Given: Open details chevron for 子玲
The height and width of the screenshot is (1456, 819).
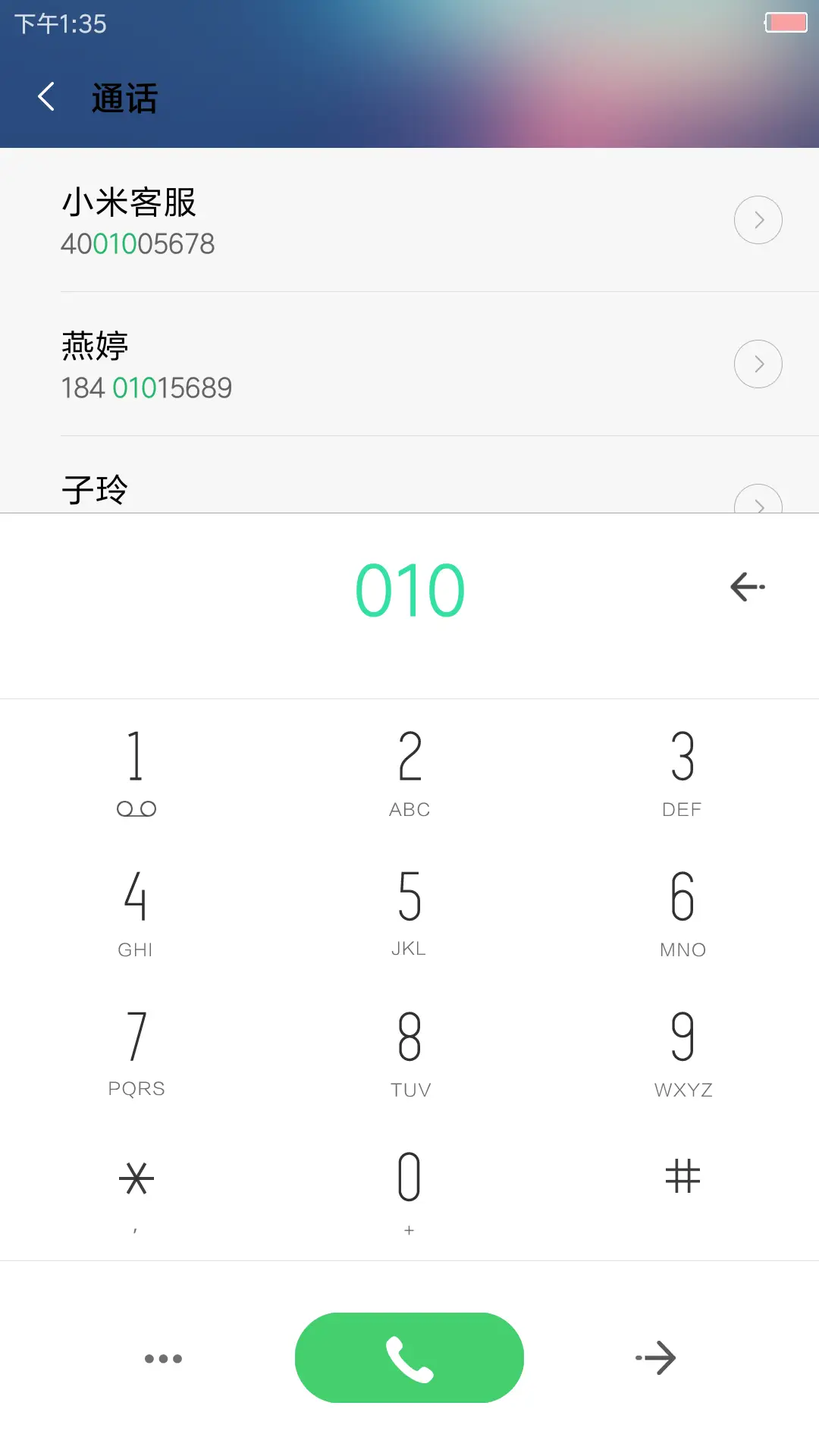Looking at the screenshot, I should [758, 504].
